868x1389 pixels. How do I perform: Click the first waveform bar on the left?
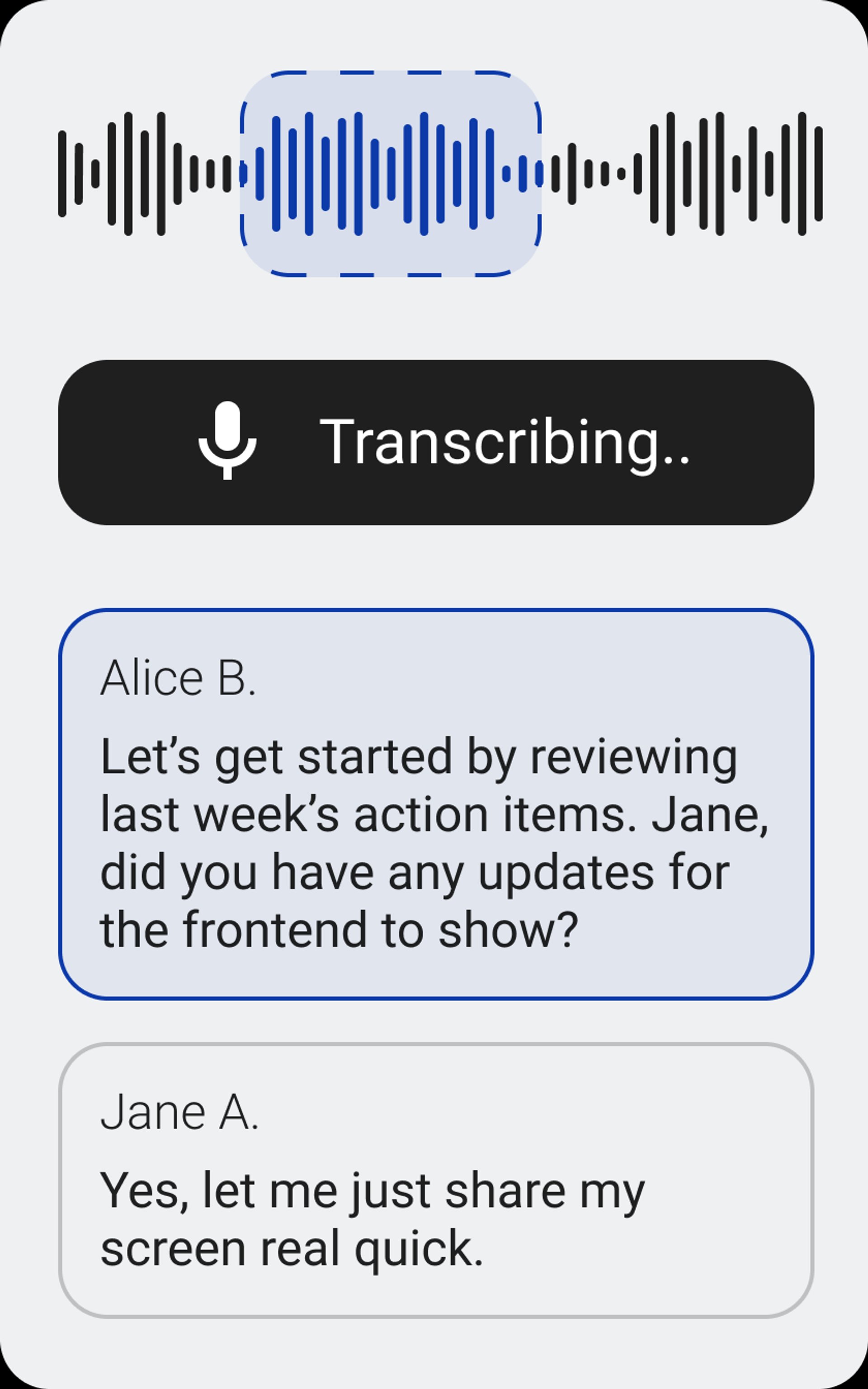pos(63,172)
